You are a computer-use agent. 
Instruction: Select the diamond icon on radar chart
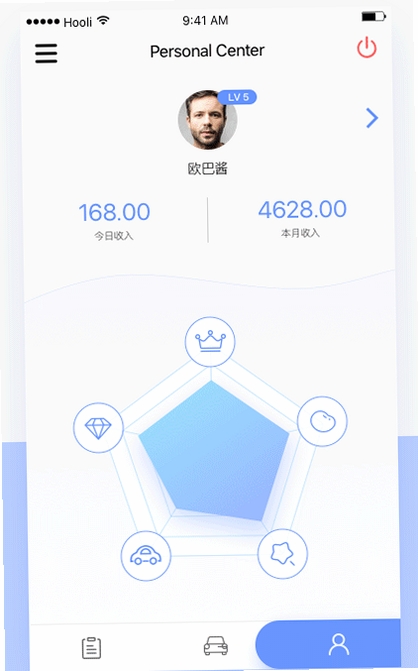click(98, 428)
